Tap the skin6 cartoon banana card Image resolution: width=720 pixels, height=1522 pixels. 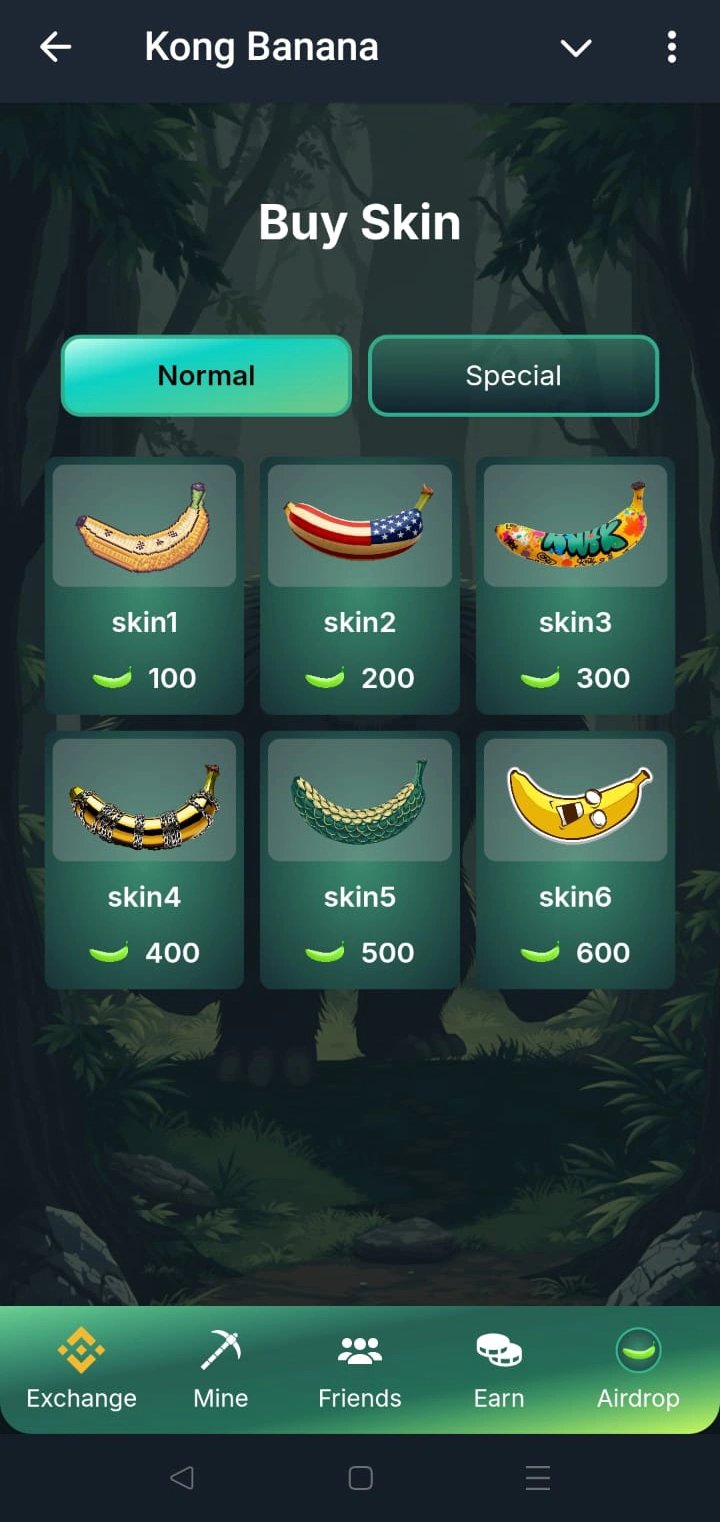575,860
